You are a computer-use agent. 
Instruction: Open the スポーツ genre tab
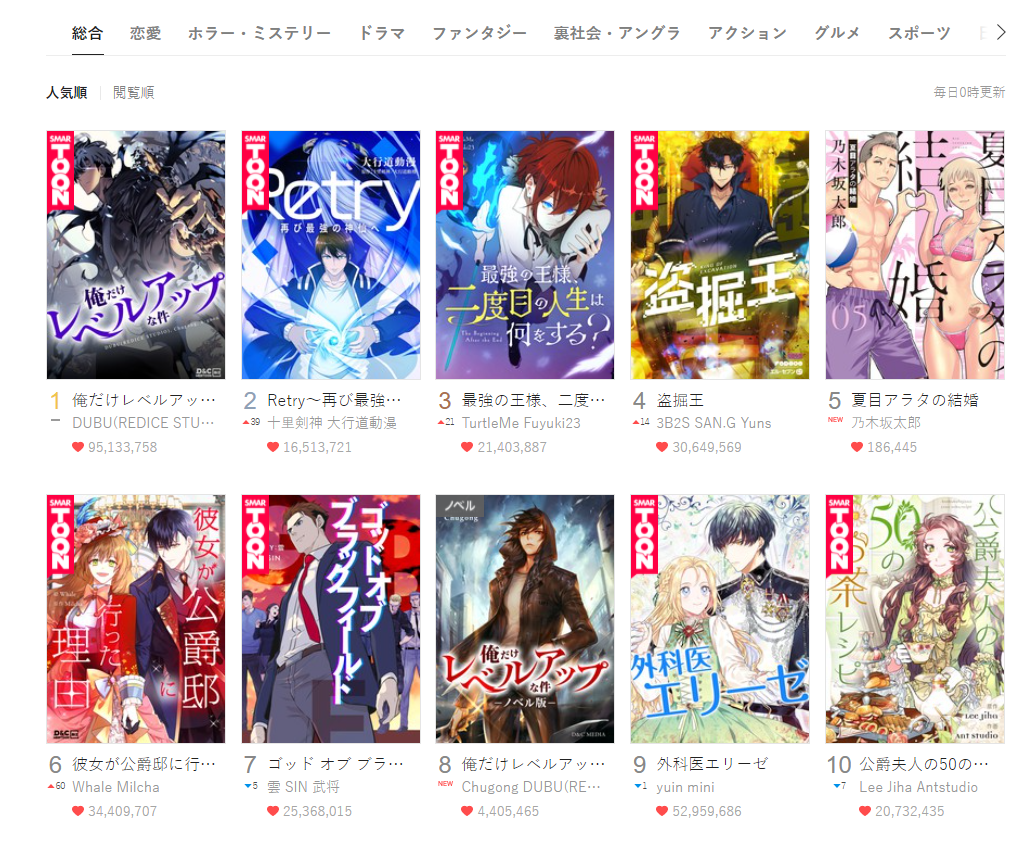tap(919, 33)
